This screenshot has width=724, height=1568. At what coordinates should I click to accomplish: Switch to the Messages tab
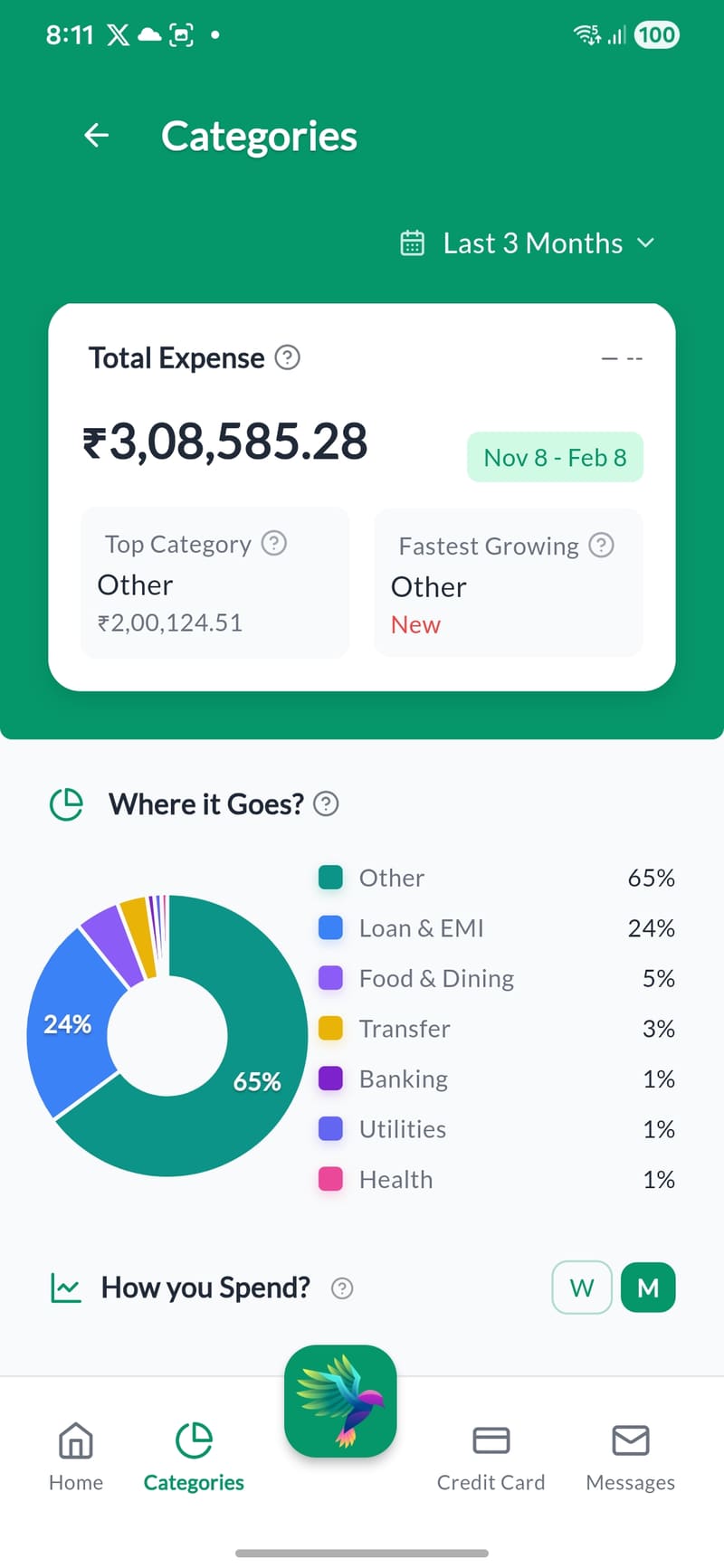(630, 1456)
